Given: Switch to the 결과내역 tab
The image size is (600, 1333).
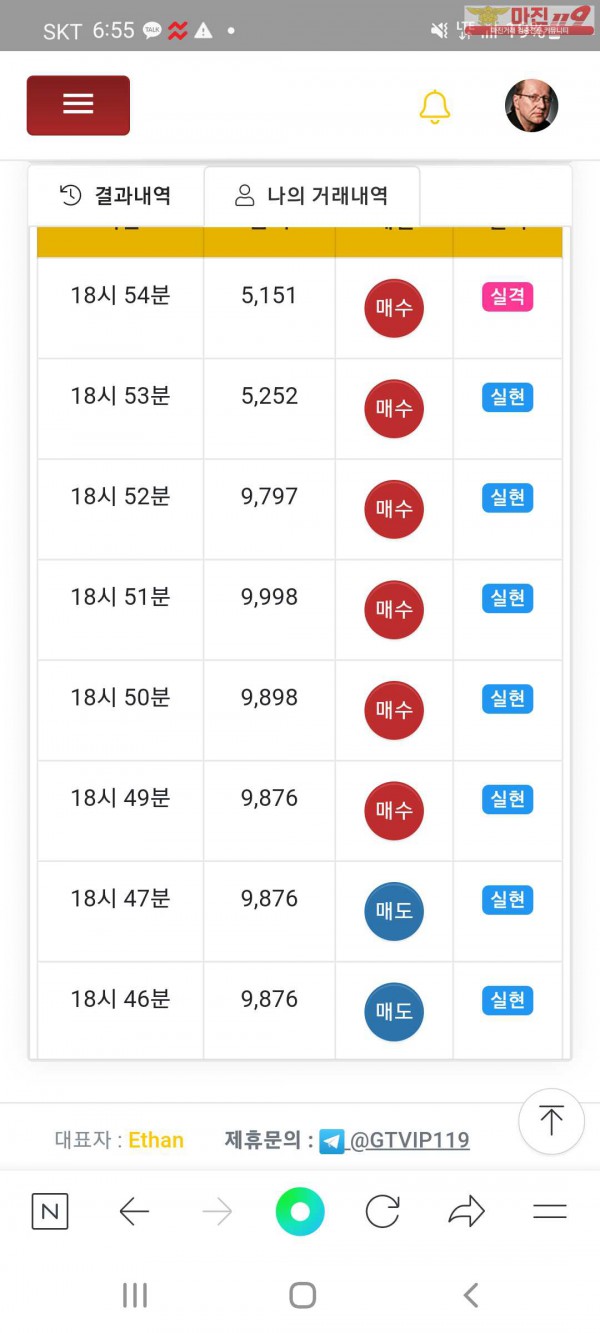Looking at the screenshot, I should tap(116, 195).
